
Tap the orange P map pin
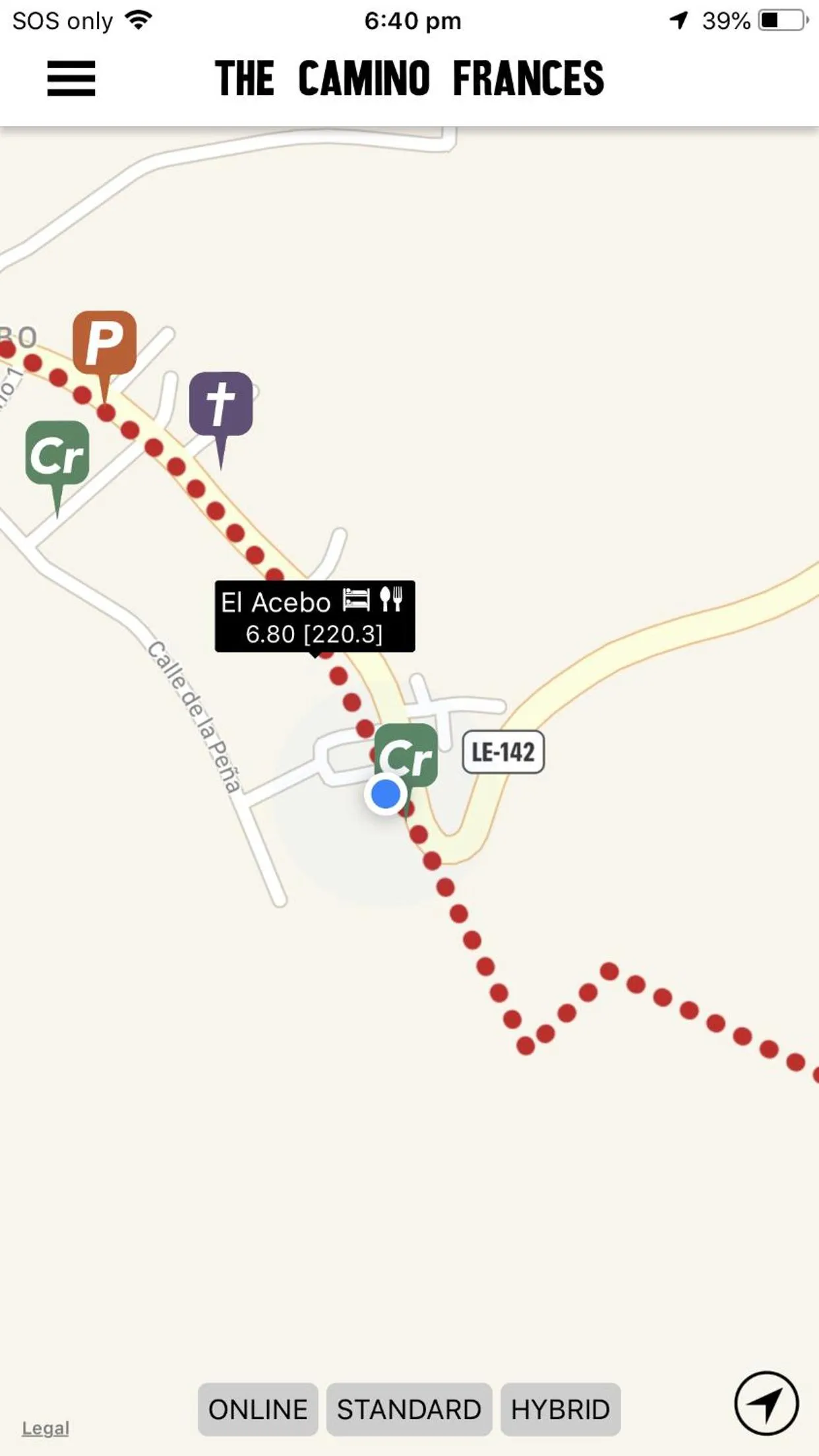[x=104, y=343]
